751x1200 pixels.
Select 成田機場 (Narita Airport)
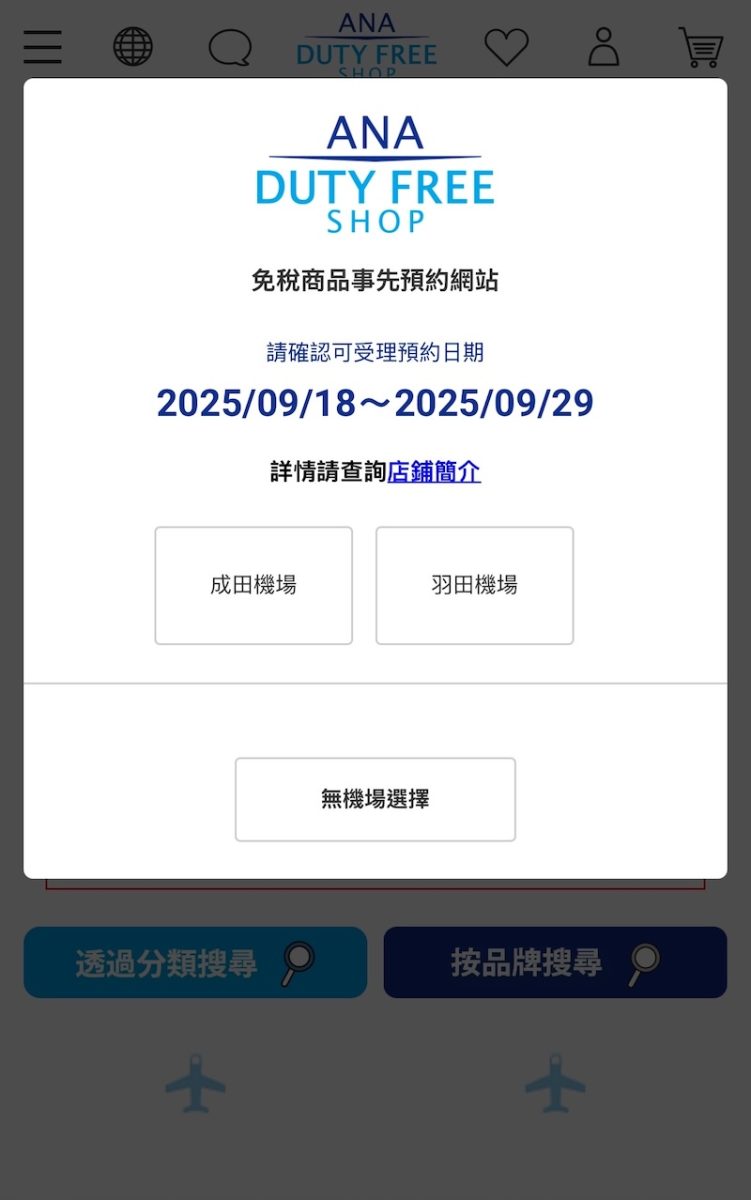pyautogui.click(x=253, y=585)
